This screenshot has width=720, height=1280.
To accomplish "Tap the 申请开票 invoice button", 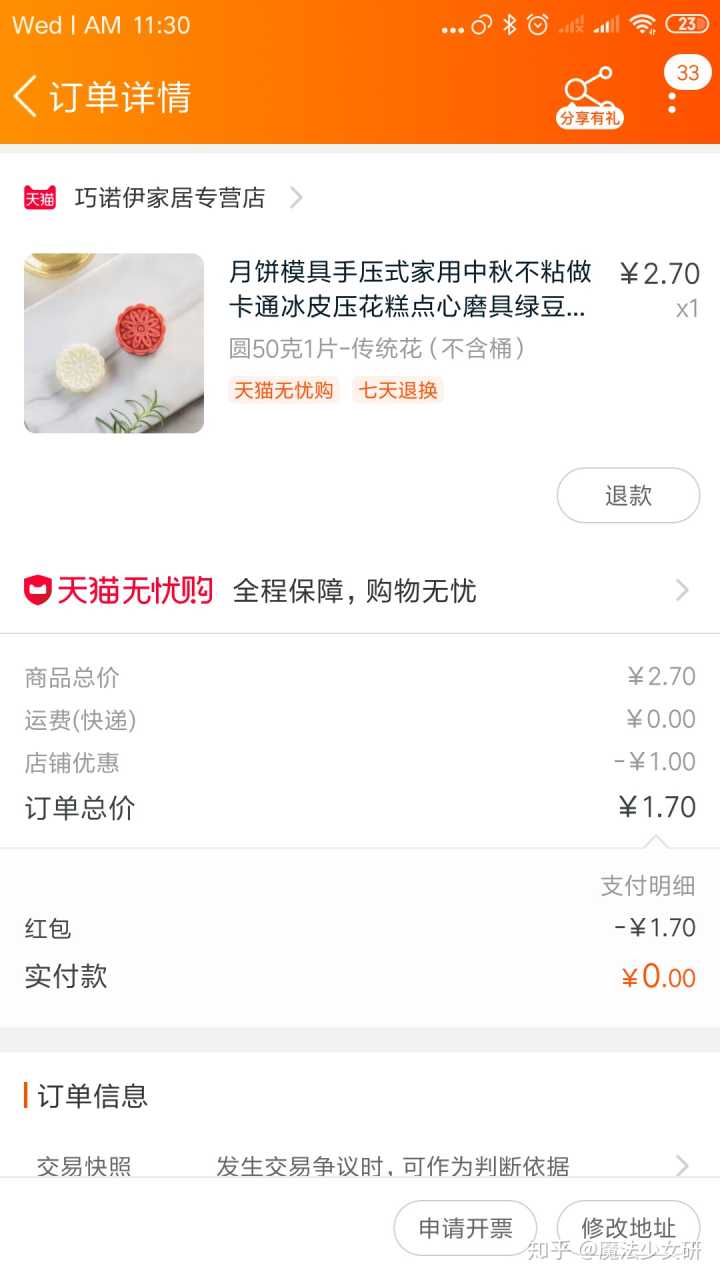I will point(465,1228).
